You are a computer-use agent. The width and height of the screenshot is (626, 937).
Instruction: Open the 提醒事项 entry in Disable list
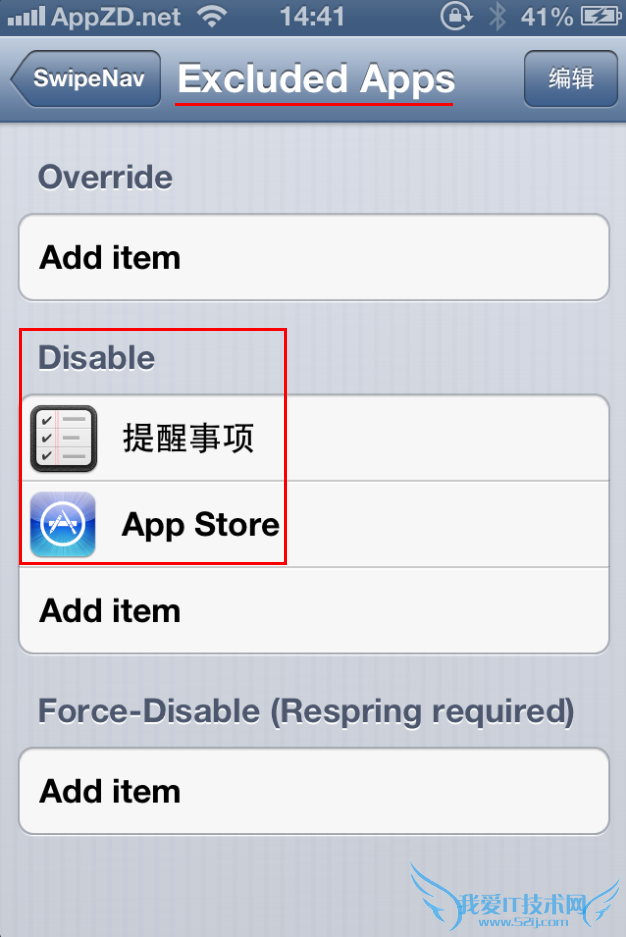pyautogui.click(x=313, y=438)
